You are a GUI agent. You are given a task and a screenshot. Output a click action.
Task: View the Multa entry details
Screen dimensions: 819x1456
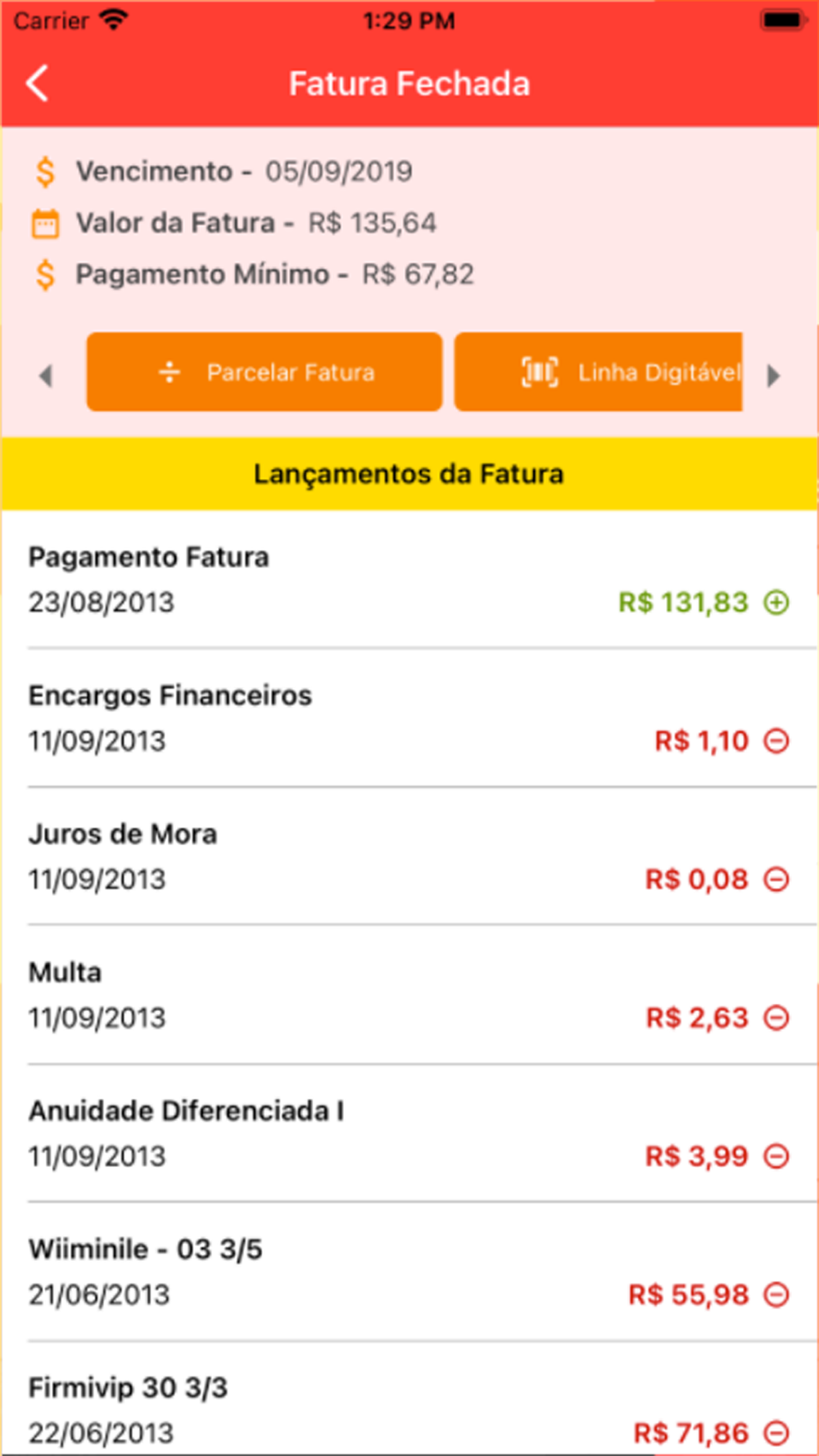pos(409,995)
